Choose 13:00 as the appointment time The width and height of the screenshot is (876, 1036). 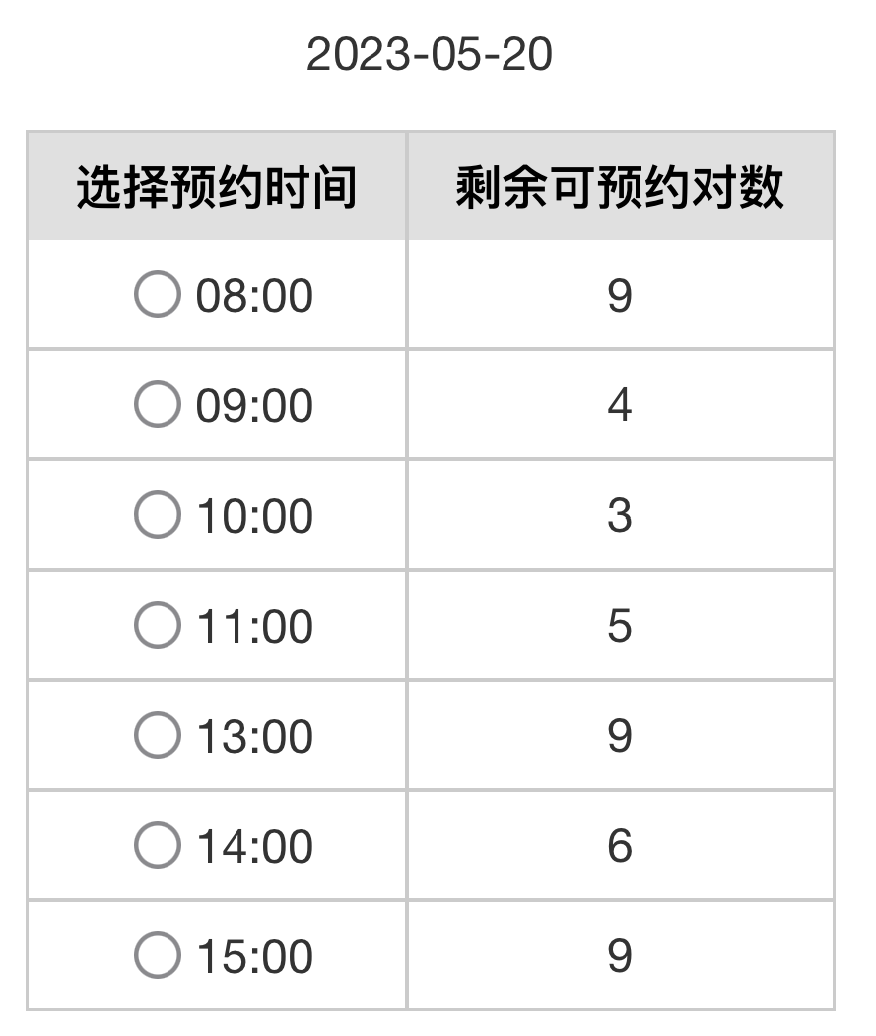point(158,735)
